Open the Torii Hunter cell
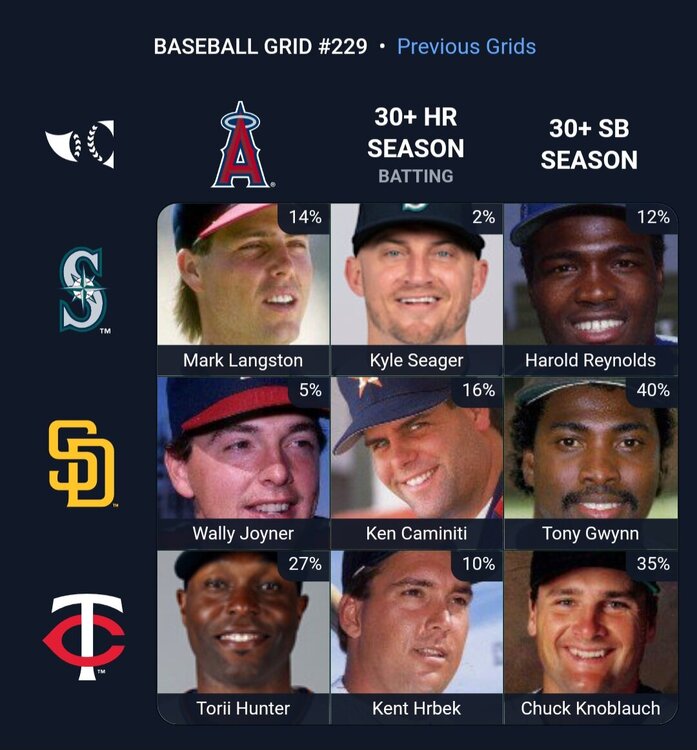This screenshot has height=750, width=697. pyautogui.click(x=242, y=636)
